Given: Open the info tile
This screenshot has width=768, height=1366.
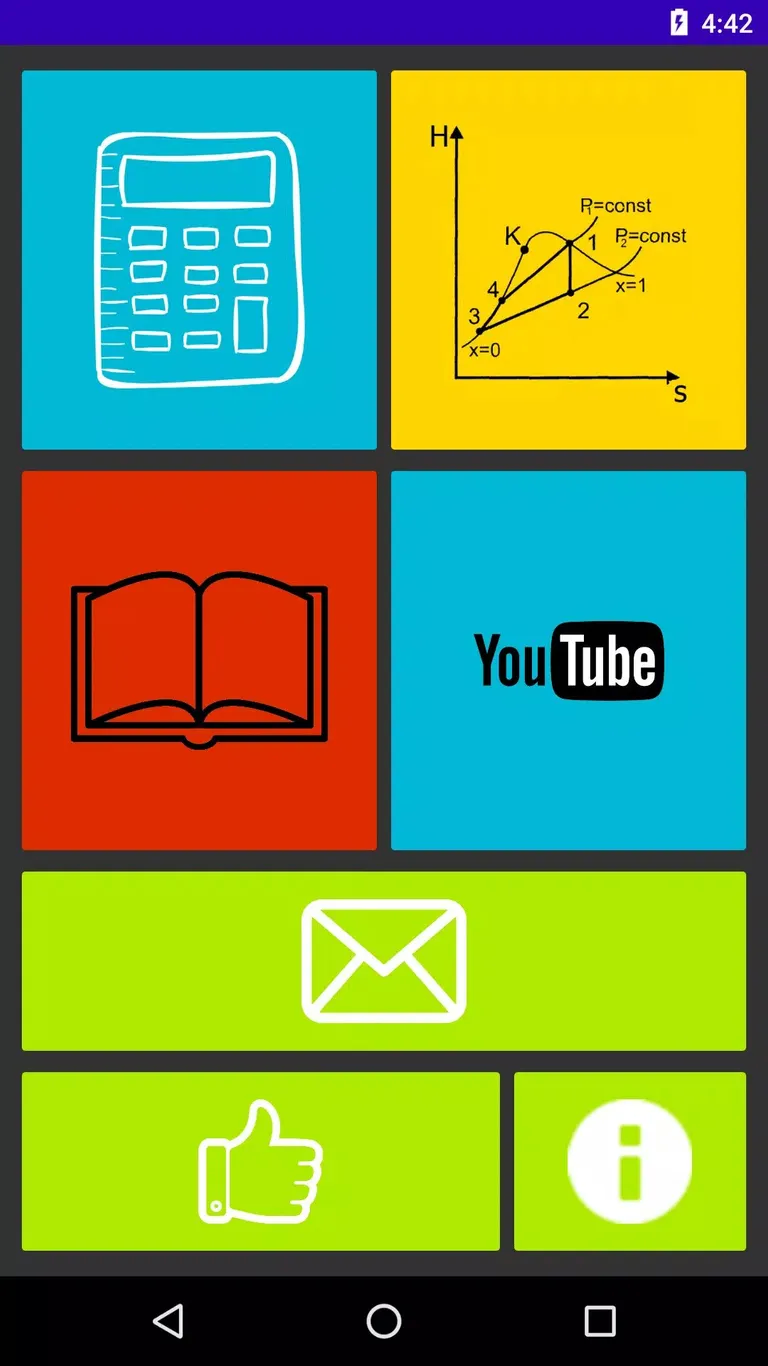Looking at the screenshot, I should pos(630,1161).
